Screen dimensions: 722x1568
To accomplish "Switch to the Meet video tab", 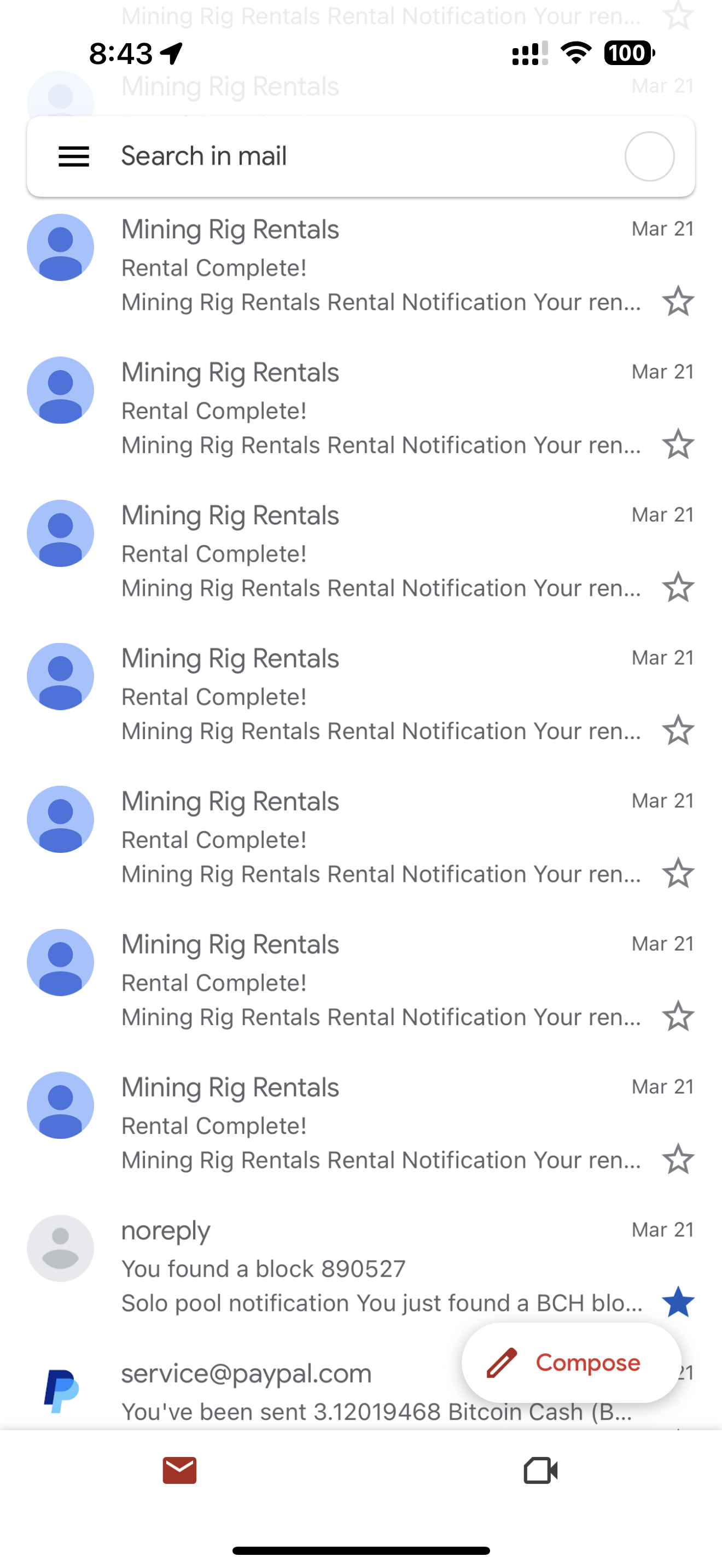I will 540,1471.
